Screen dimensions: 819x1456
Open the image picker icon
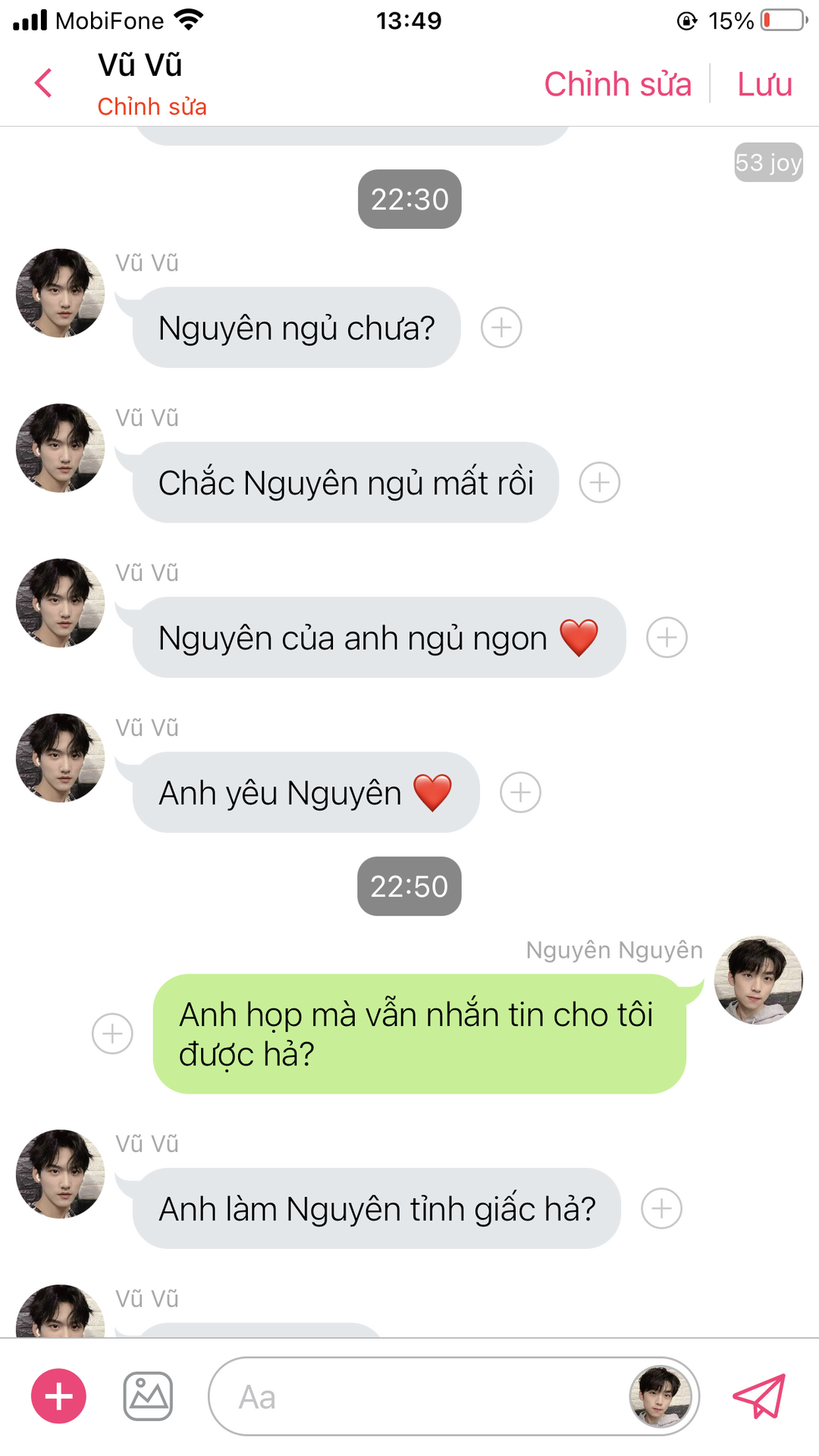point(148,1396)
